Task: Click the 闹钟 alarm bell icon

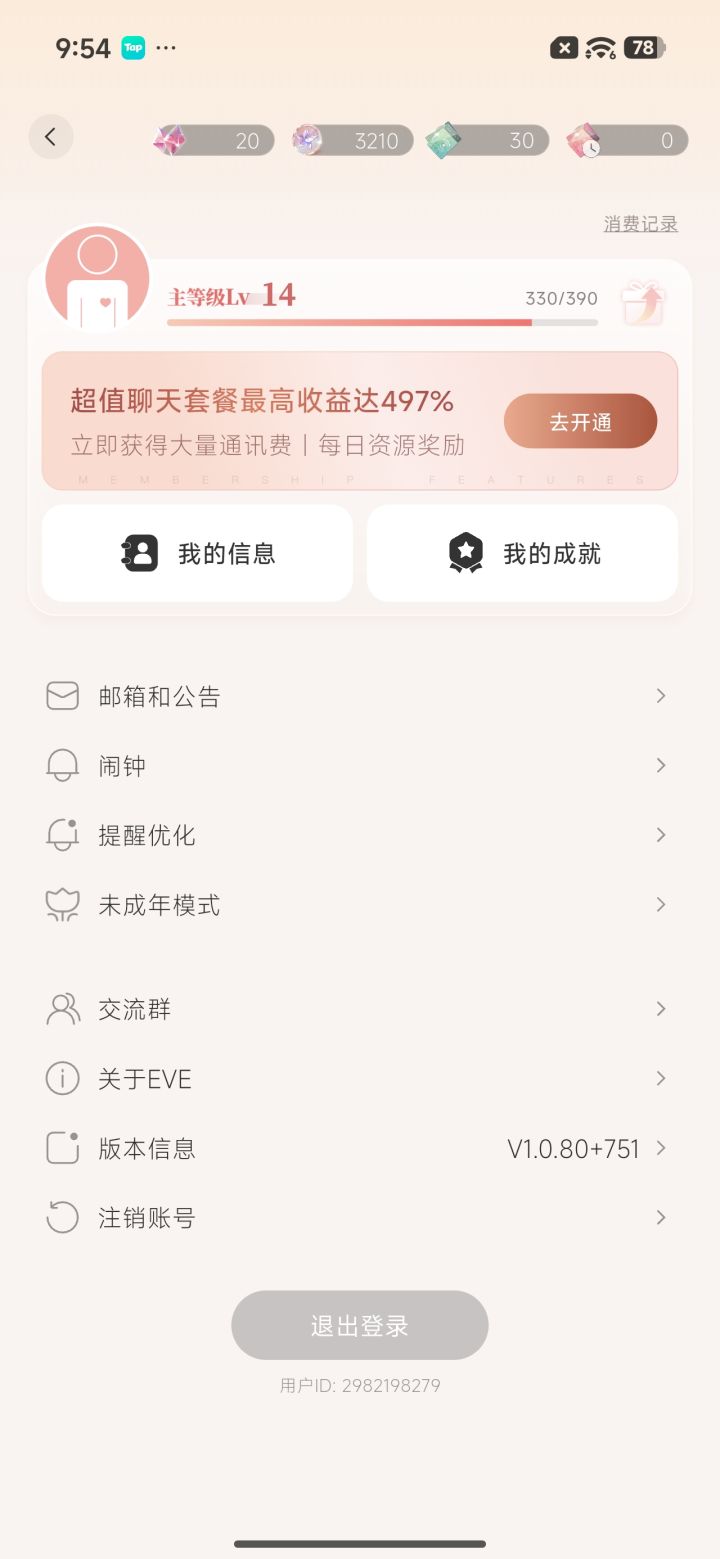Action: pyautogui.click(x=62, y=764)
